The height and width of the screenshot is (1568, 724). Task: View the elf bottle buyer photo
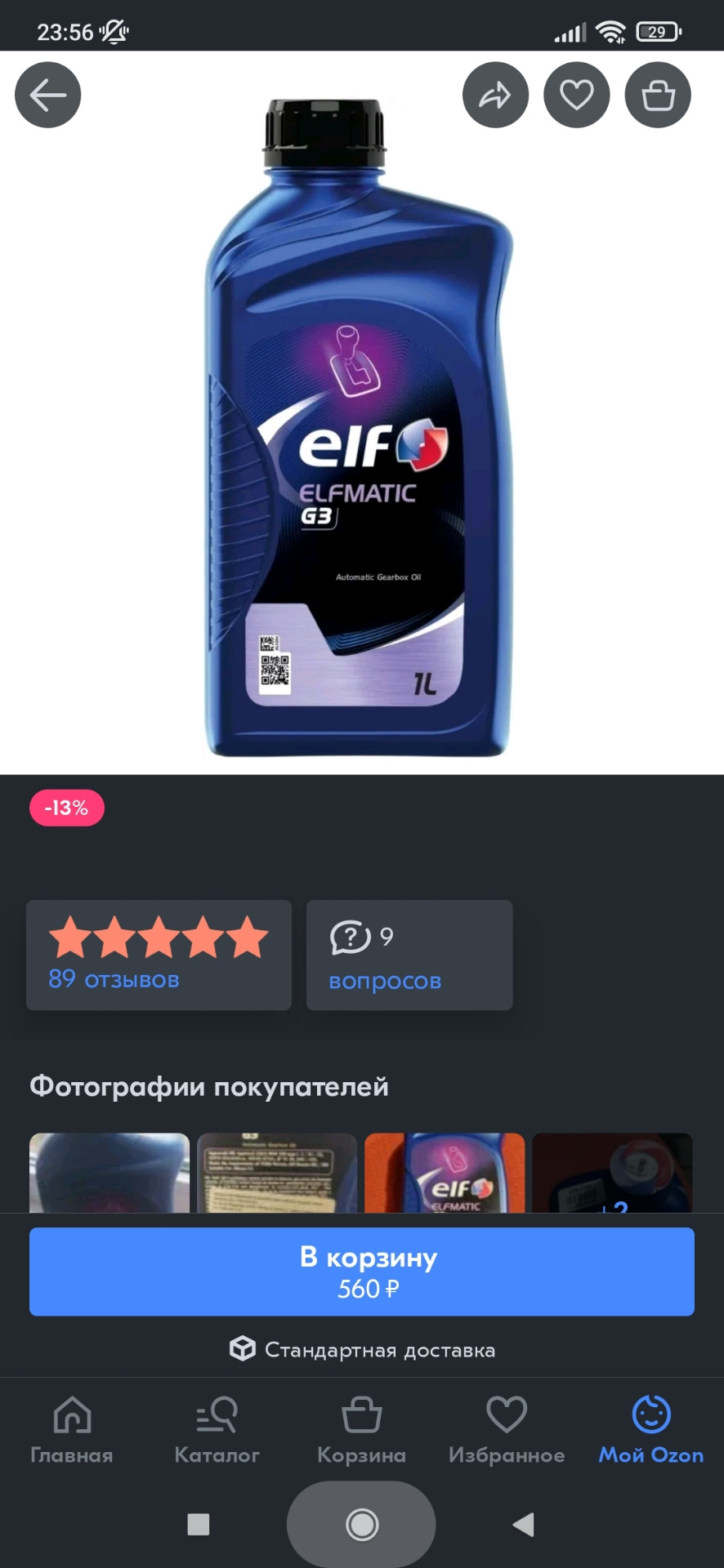(444, 1173)
